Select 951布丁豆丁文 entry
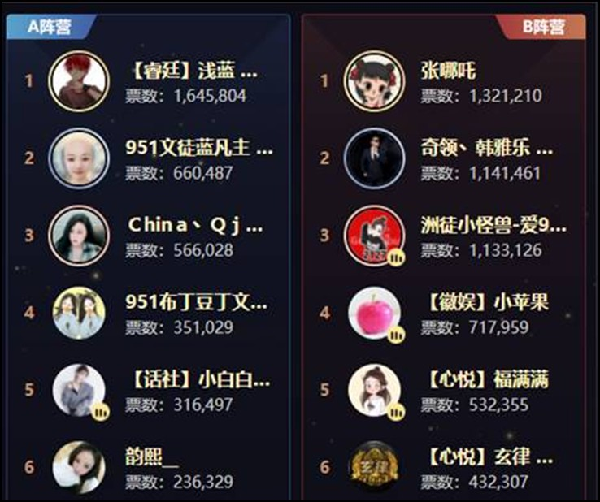This screenshot has width=600, height=502. [197, 302]
